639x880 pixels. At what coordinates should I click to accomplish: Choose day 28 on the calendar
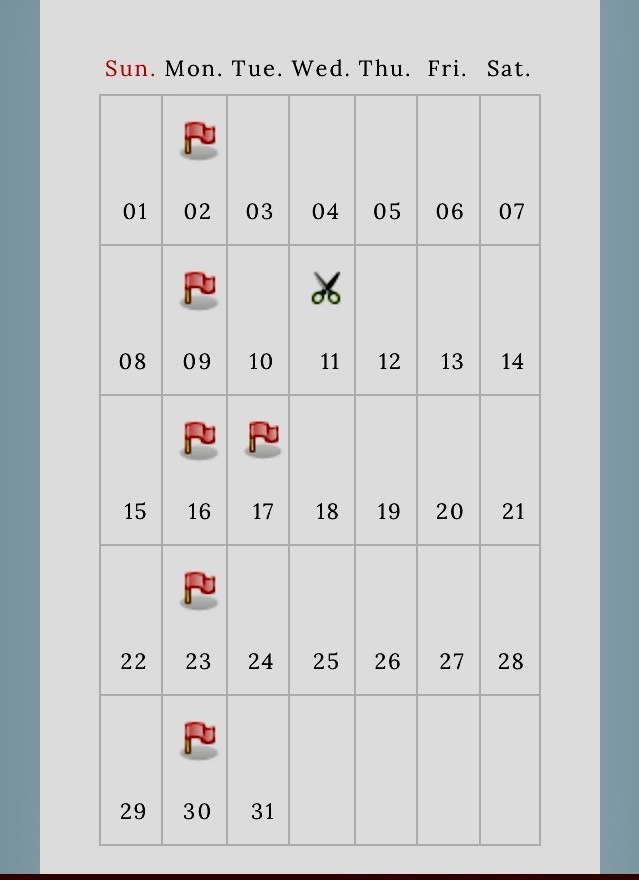click(x=510, y=621)
